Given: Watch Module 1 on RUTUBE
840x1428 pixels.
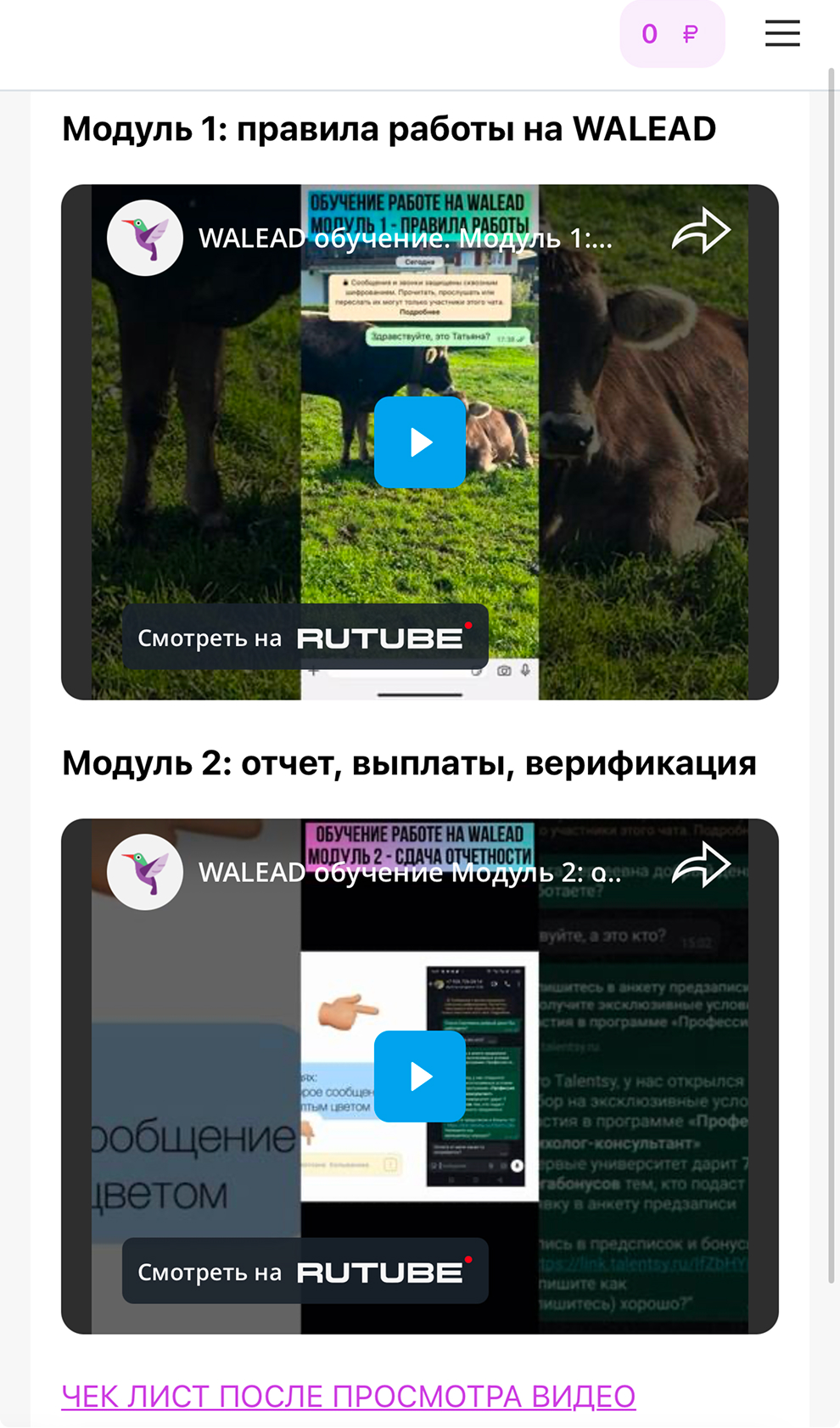Looking at the screenshot, I should [x=305, y=638].
